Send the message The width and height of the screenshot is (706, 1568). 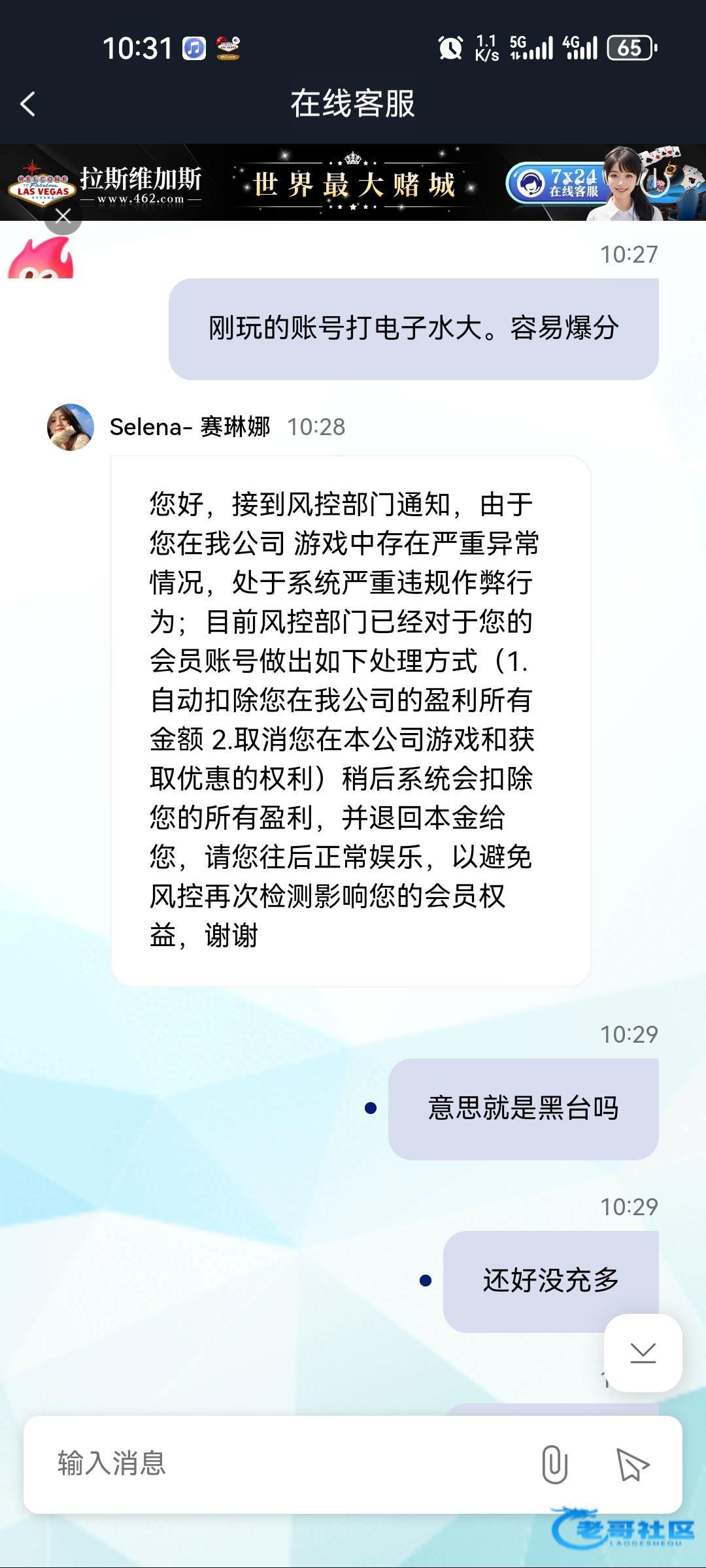(632, 1464)
